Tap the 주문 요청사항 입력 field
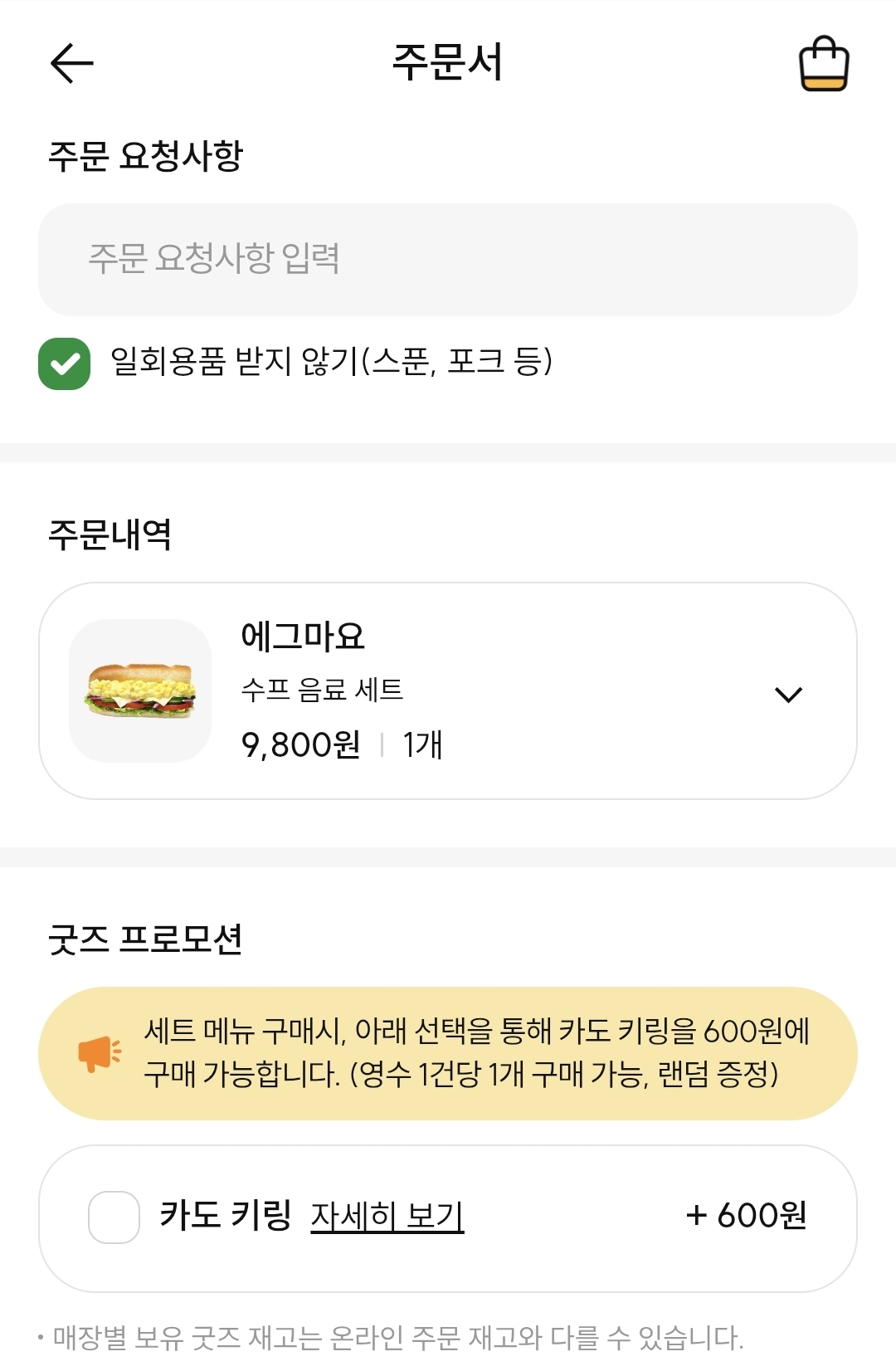 [448, 260]
